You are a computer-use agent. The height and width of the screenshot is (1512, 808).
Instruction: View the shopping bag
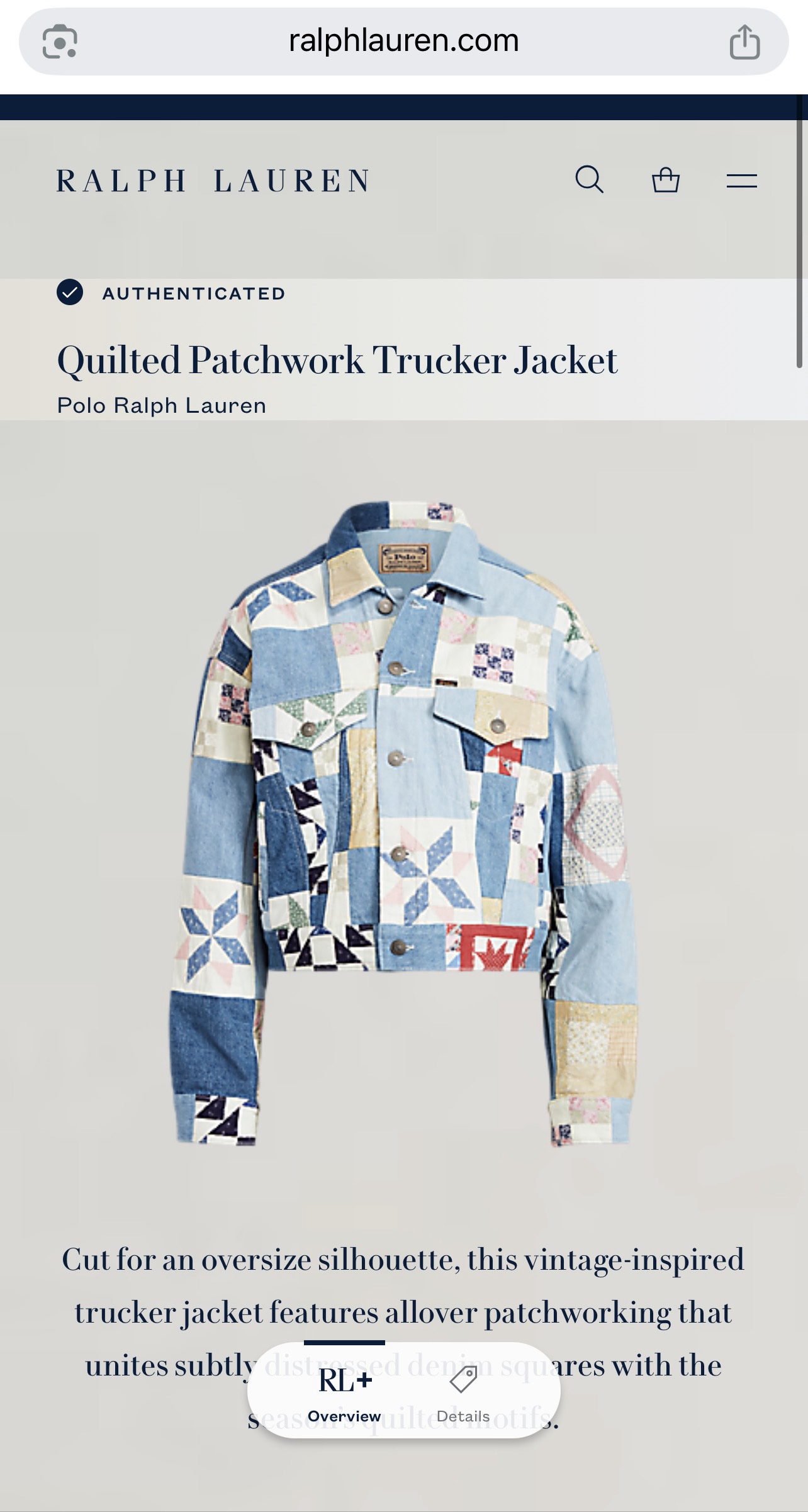point(665,181)
